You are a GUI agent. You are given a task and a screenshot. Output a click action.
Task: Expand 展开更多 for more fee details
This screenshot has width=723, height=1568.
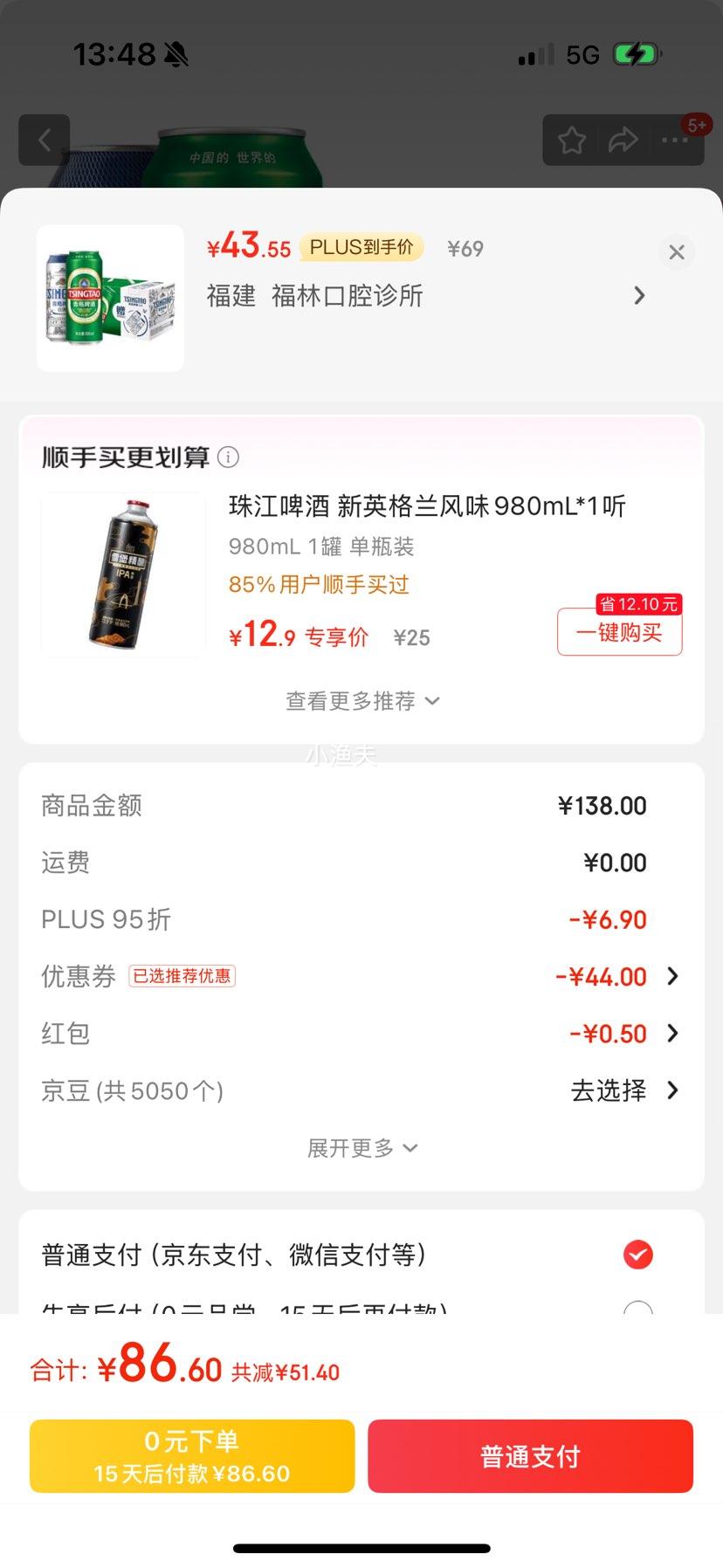361,1148
